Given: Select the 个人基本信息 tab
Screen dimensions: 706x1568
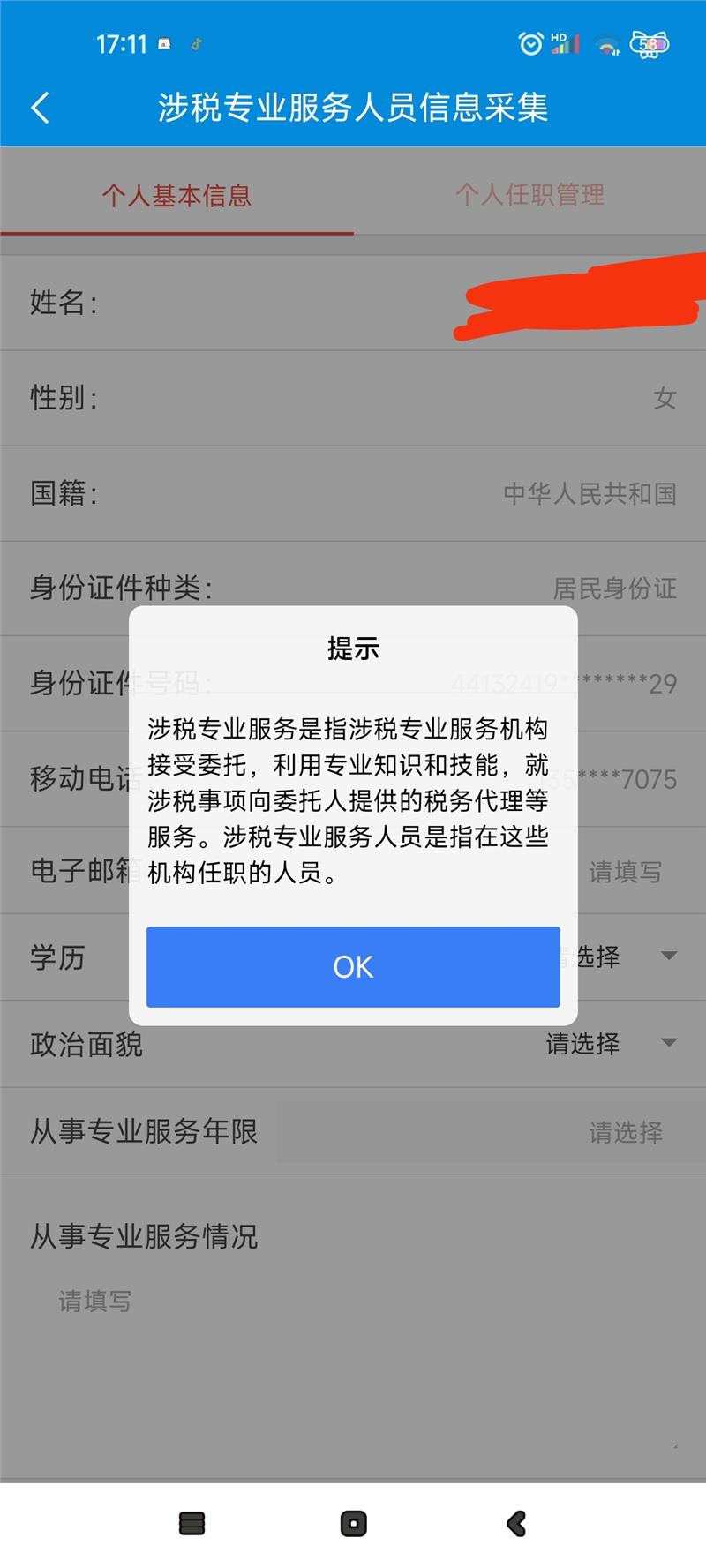Looking at the screenshot, I should point(176,195).
